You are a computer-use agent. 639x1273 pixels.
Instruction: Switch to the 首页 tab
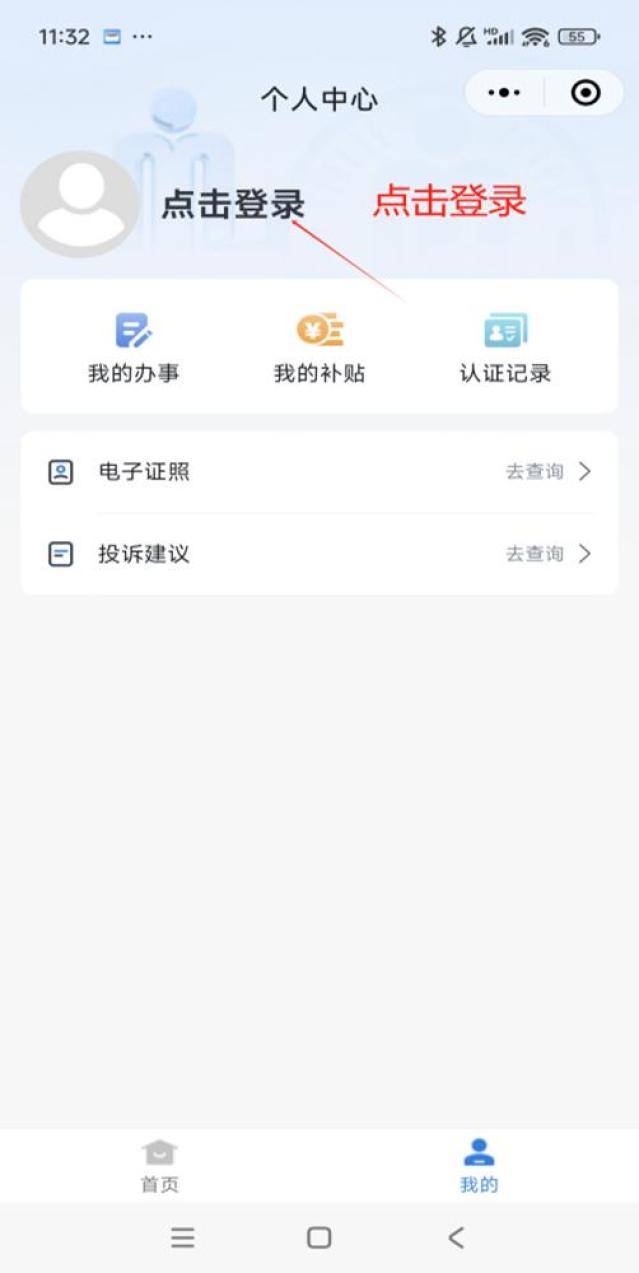[x=159, y=1166]
